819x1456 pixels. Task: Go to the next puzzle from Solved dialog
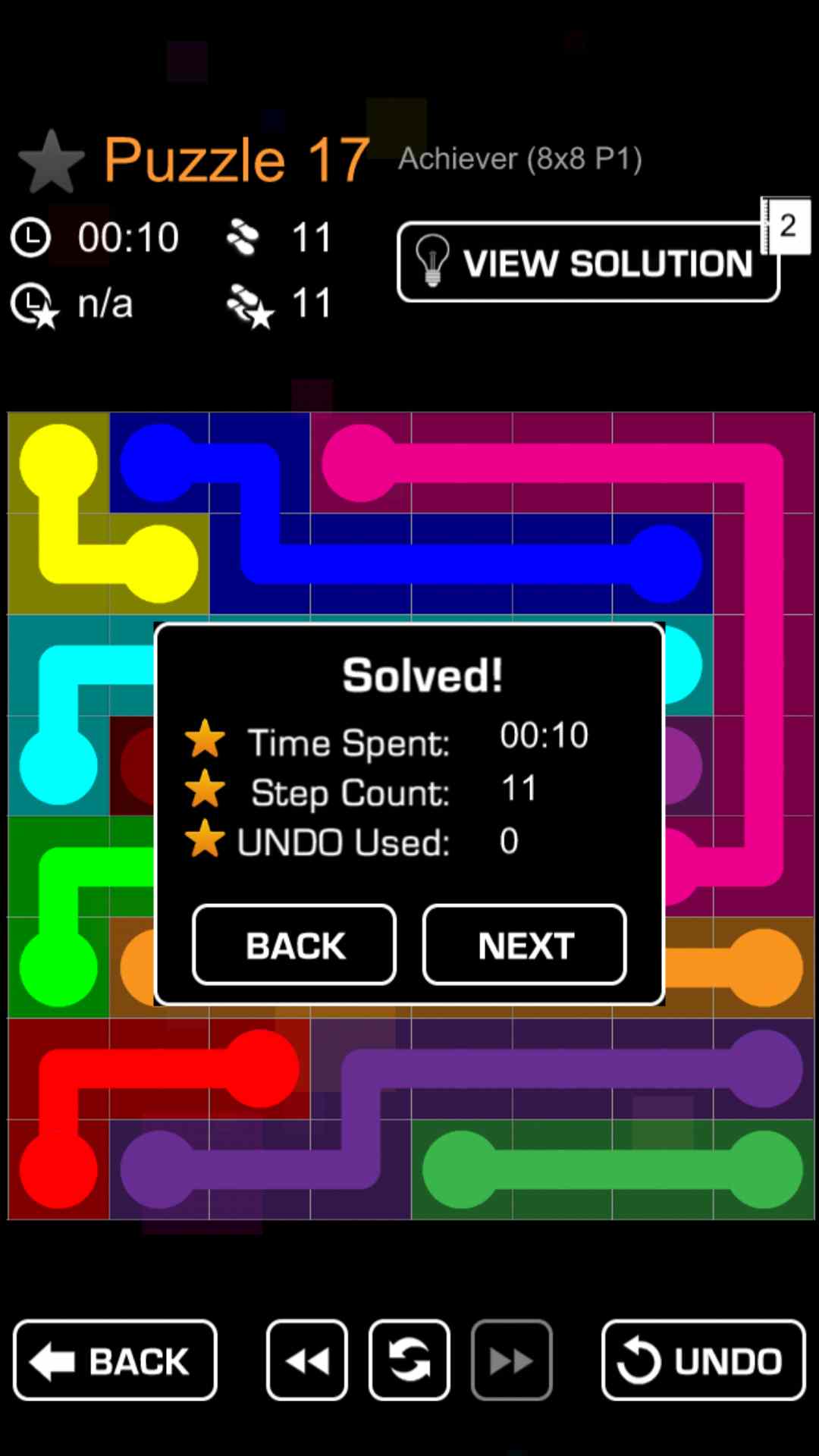pyautogui.click(x=524, y=945)
